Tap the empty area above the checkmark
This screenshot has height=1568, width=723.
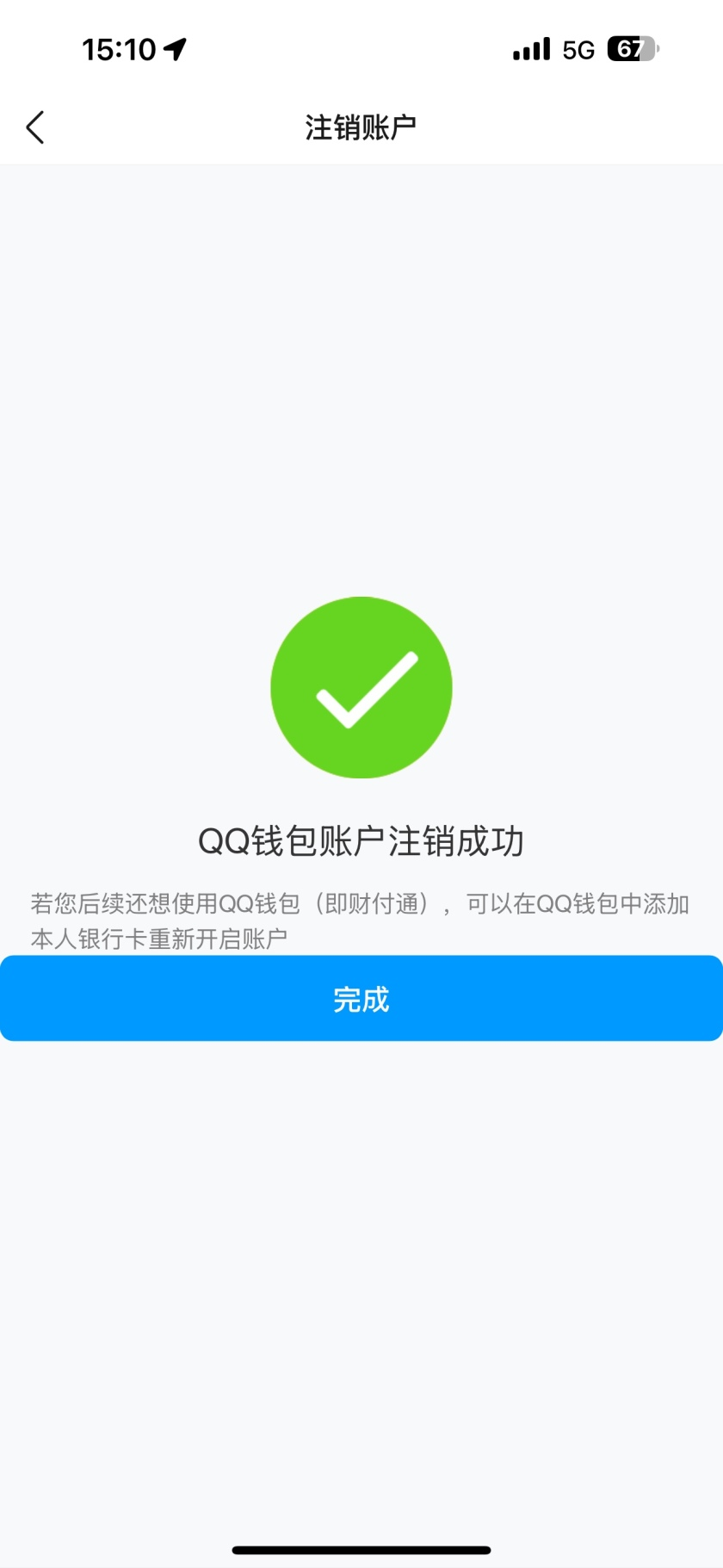coord(361,387)
